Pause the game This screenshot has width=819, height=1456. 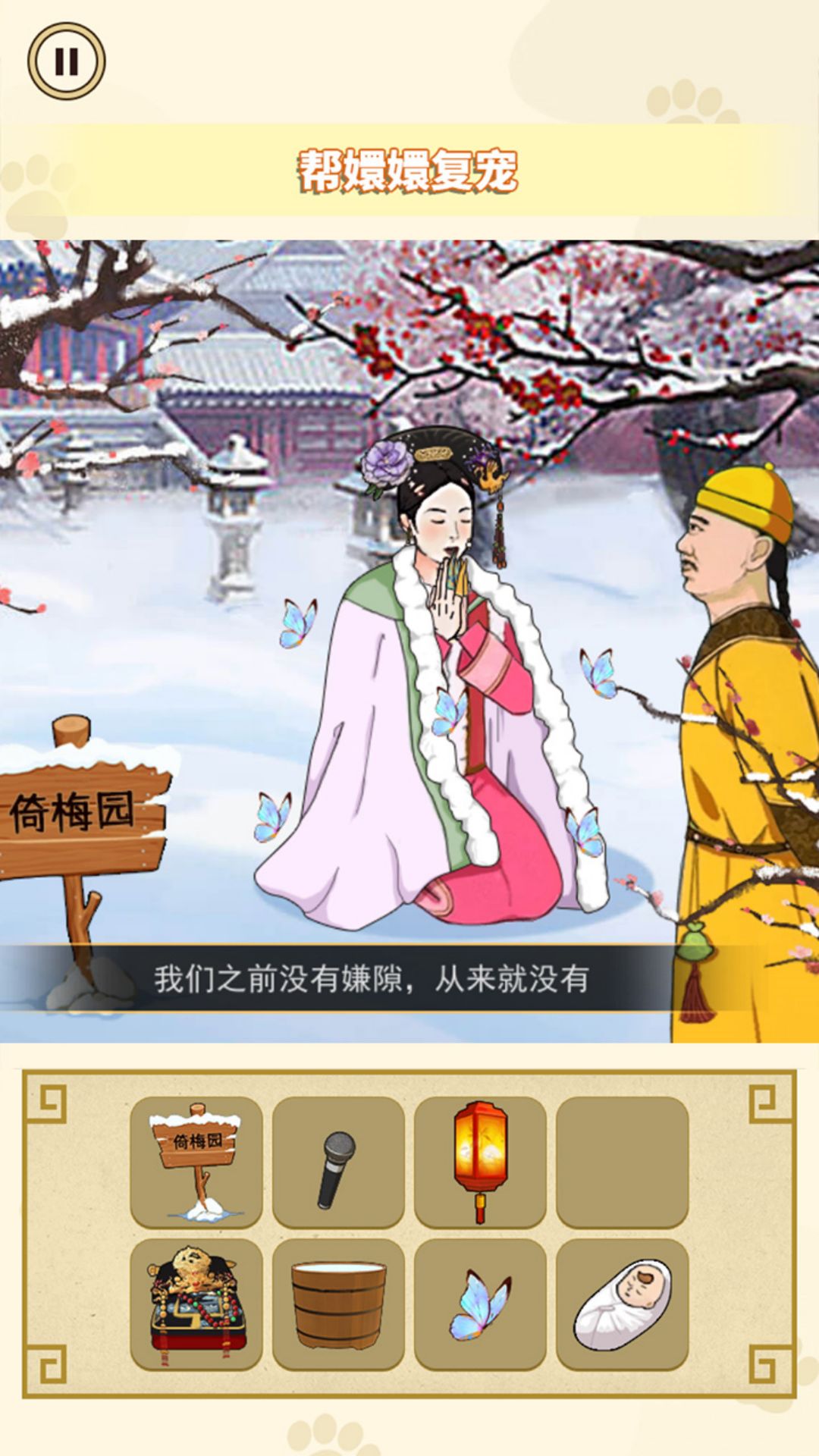coord(67,61)
